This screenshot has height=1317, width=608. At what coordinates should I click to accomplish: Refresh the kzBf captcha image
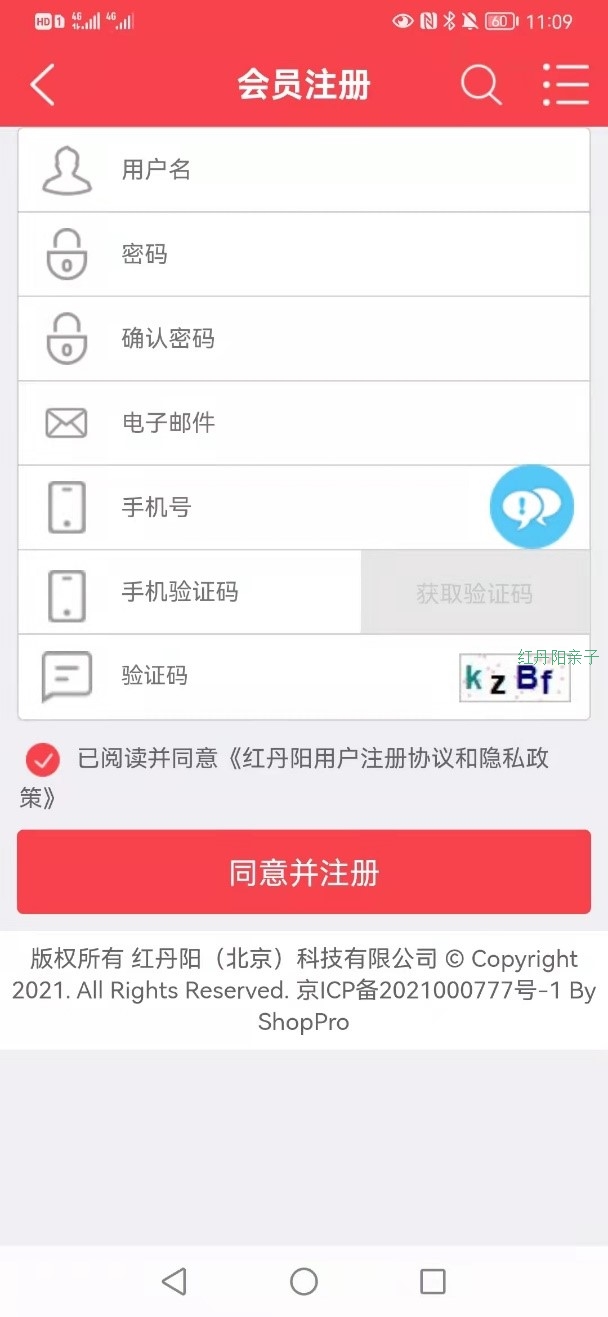[x=515, y=679]
